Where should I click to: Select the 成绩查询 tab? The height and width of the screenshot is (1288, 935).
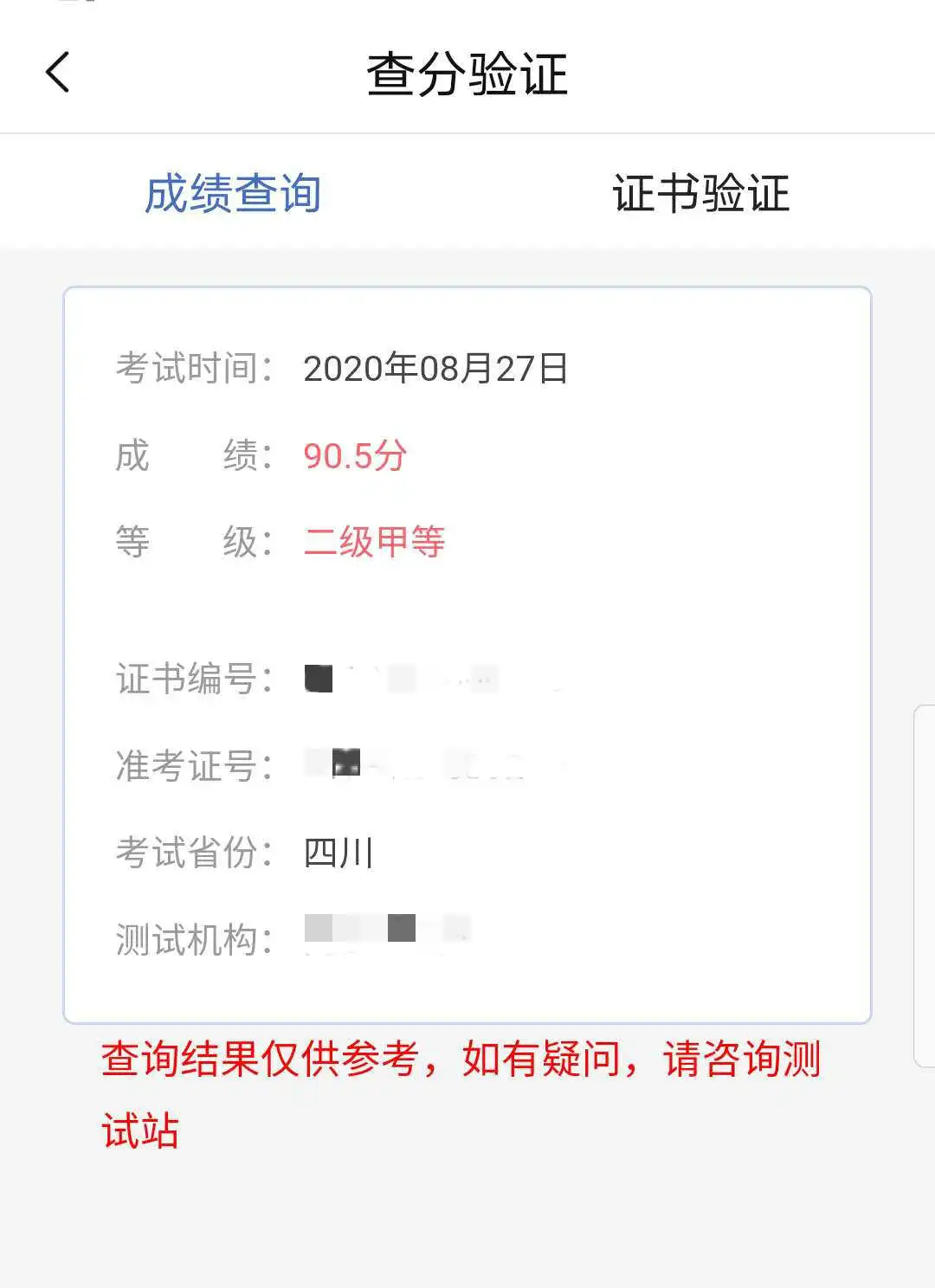tap(233, 193)
